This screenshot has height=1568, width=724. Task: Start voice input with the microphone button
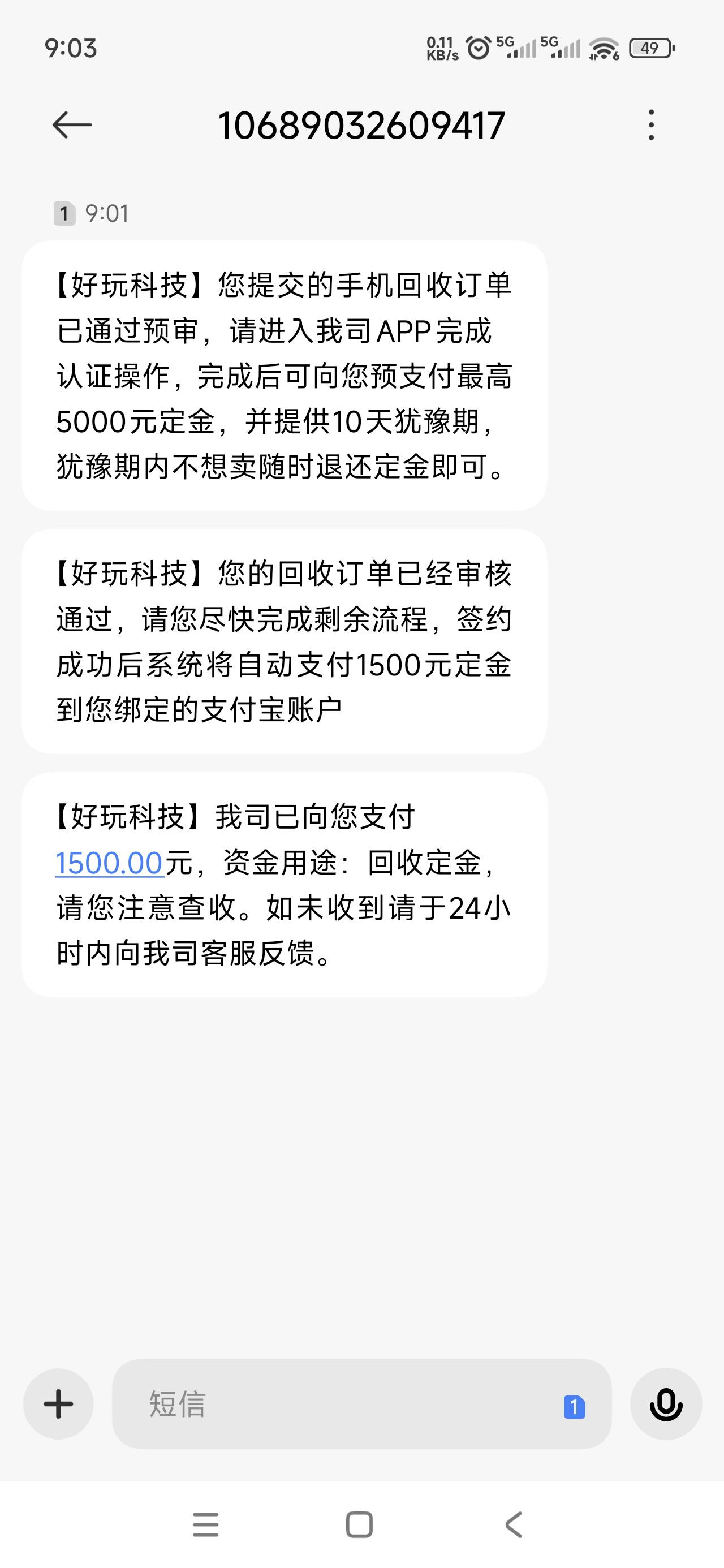click(666, 1403)
